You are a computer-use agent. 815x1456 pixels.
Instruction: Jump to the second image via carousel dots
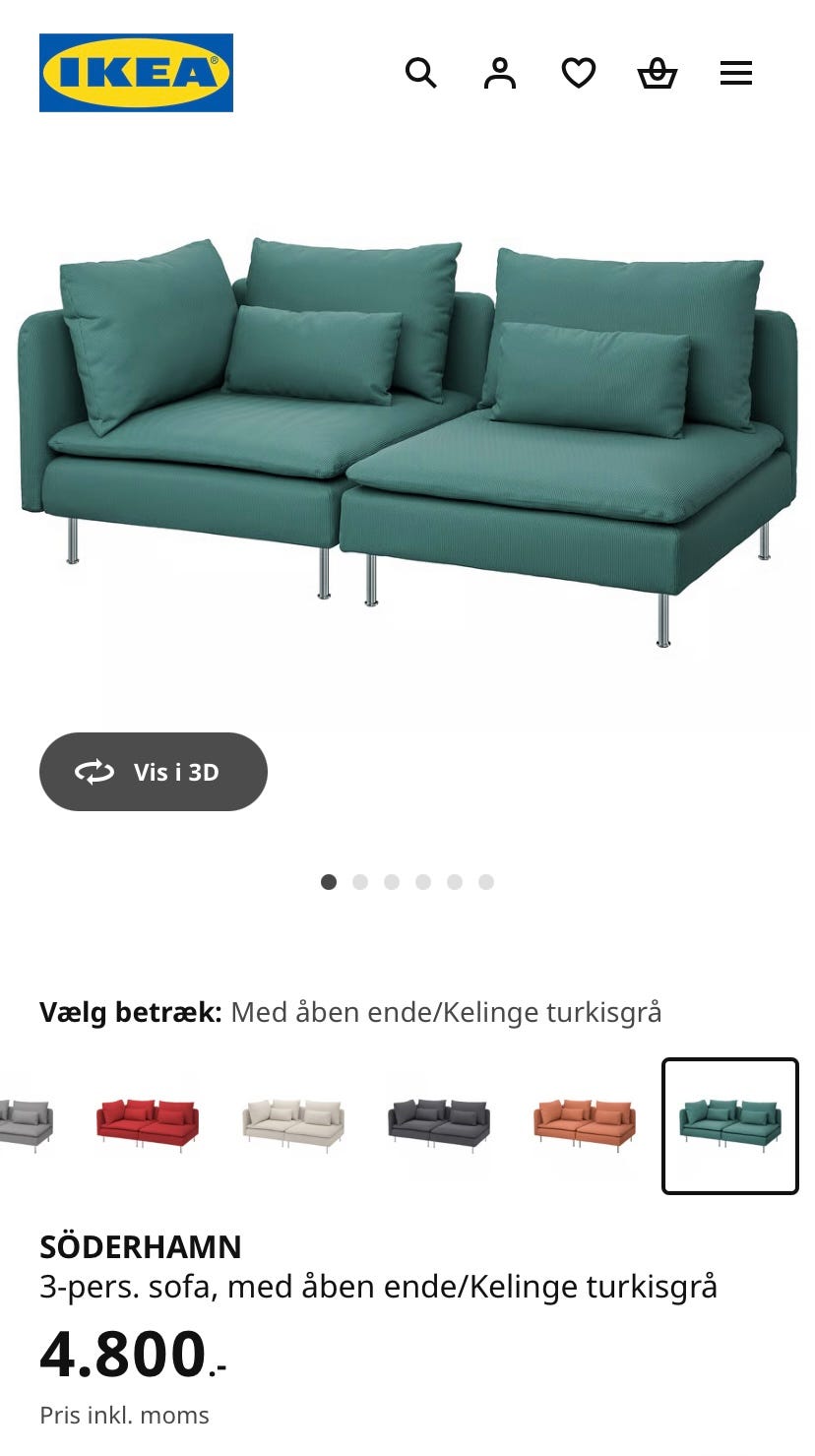coord(360,883)
